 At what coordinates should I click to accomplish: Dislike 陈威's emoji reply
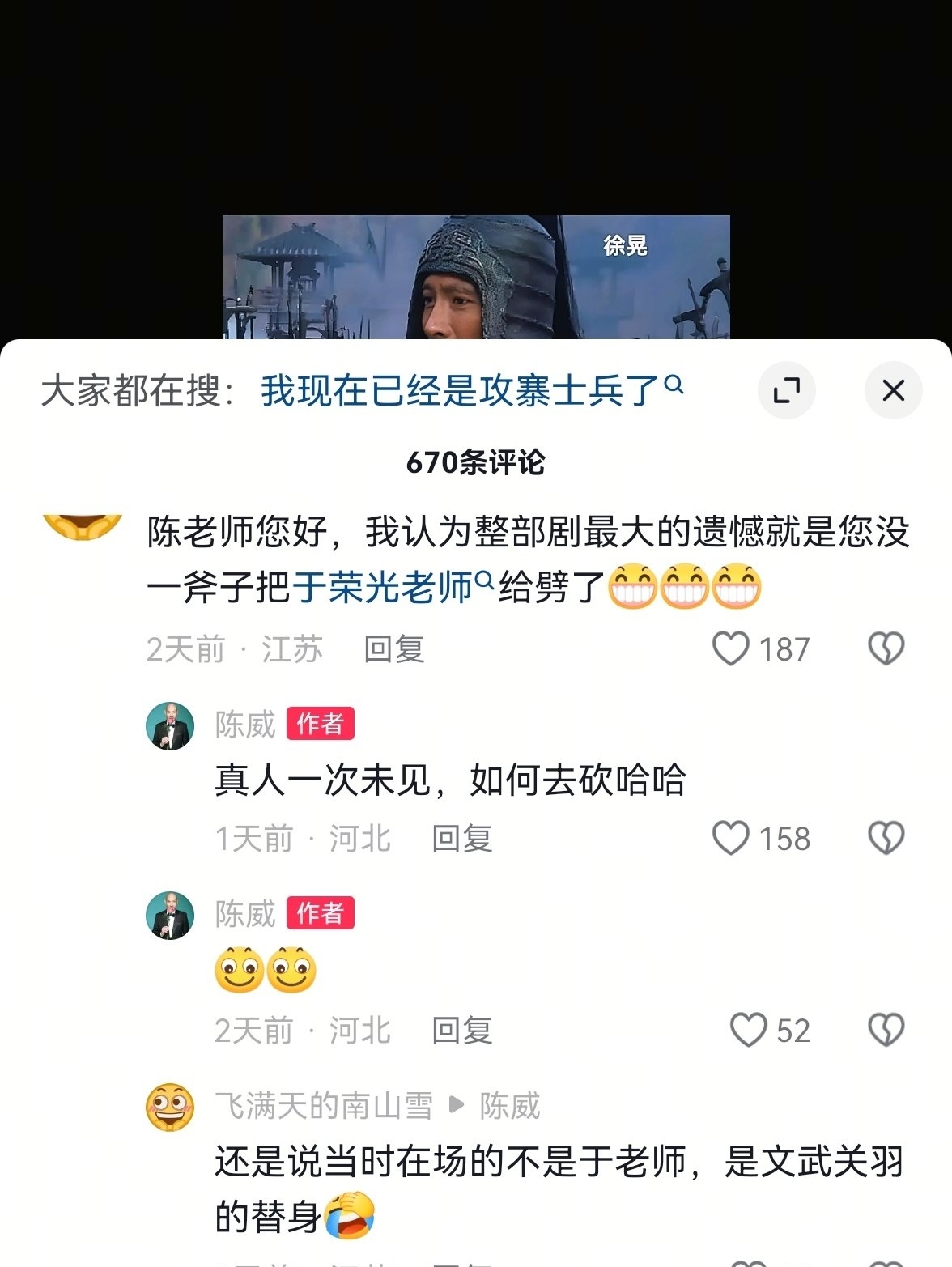click(x=886, y=1030)
